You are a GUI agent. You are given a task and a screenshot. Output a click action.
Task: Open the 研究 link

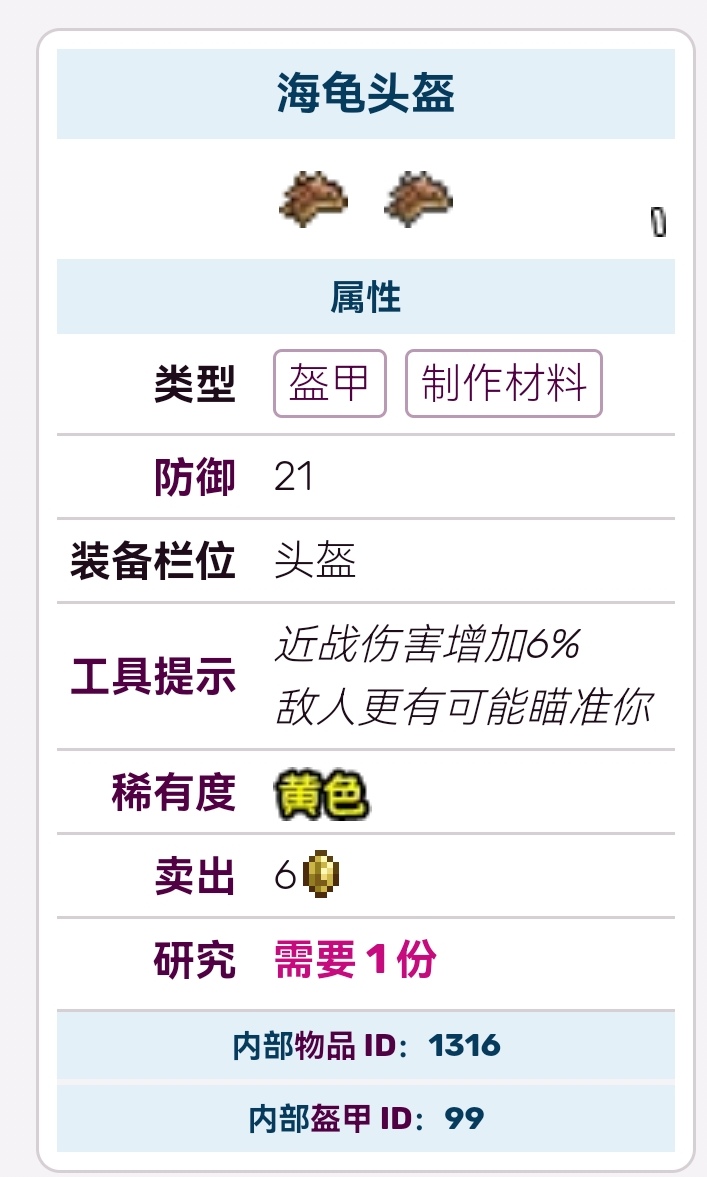click(195, 961)
